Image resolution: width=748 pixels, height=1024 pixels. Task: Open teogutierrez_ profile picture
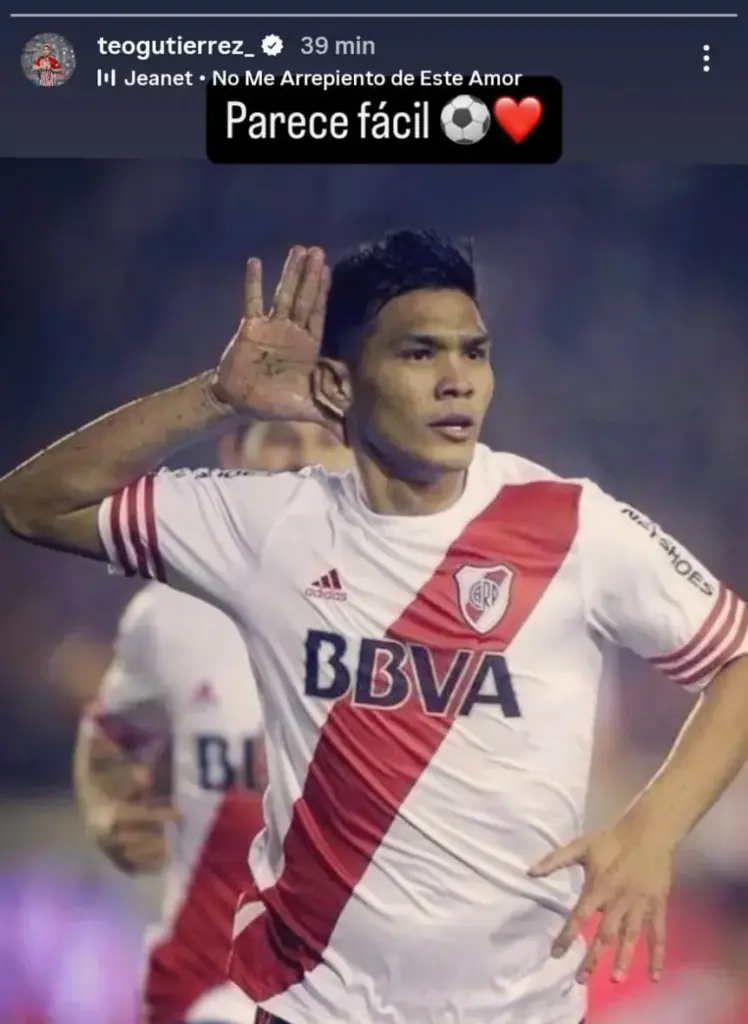48,60
